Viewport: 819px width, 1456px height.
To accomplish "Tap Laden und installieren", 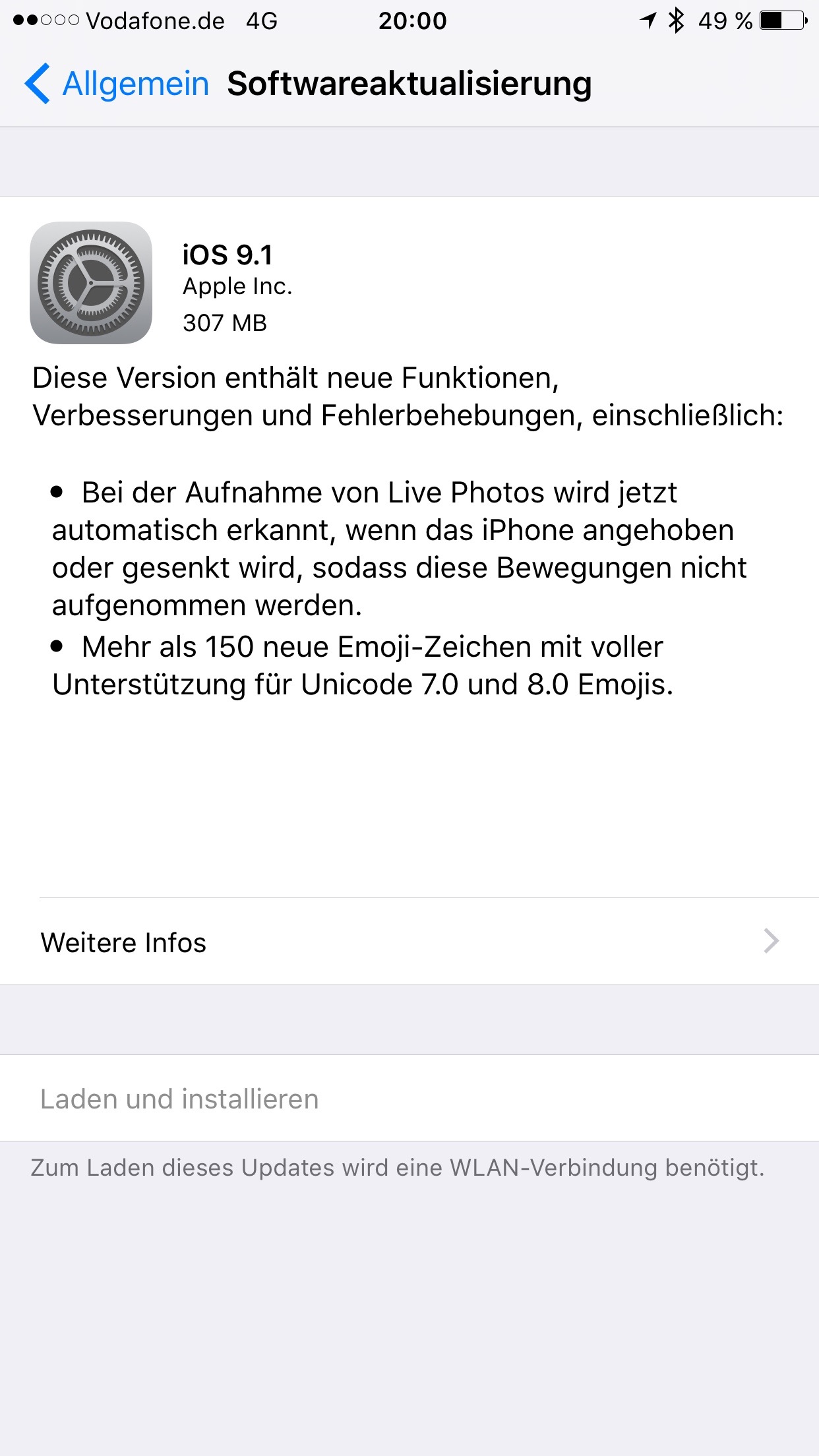I will click(409, 1099).
